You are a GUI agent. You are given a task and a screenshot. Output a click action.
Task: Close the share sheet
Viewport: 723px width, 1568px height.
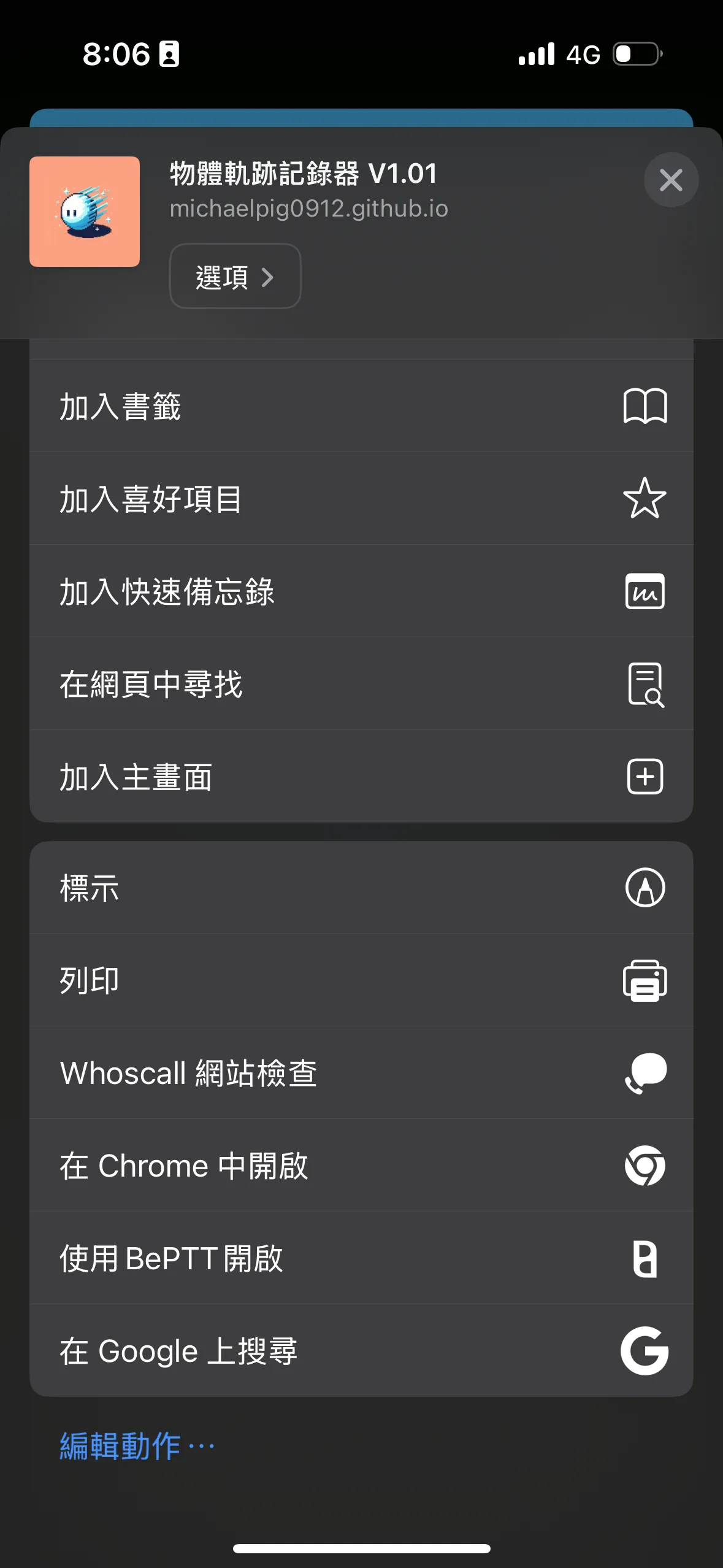point(671,180)
